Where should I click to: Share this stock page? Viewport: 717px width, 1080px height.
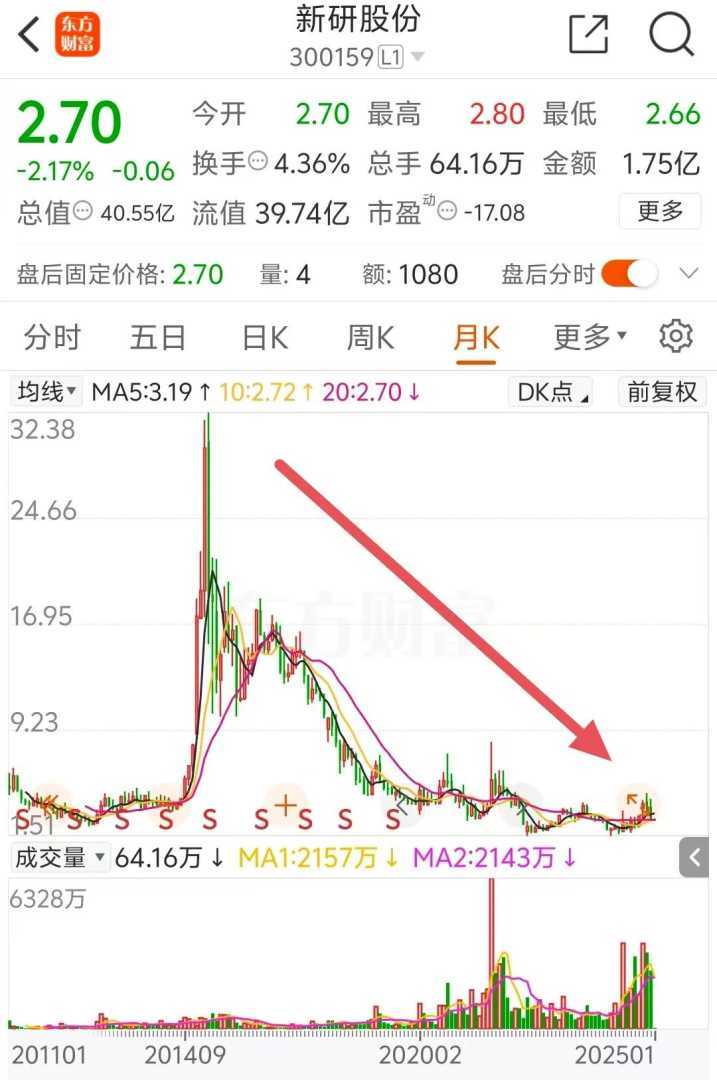pyautogui.click(x=588, y=35)
